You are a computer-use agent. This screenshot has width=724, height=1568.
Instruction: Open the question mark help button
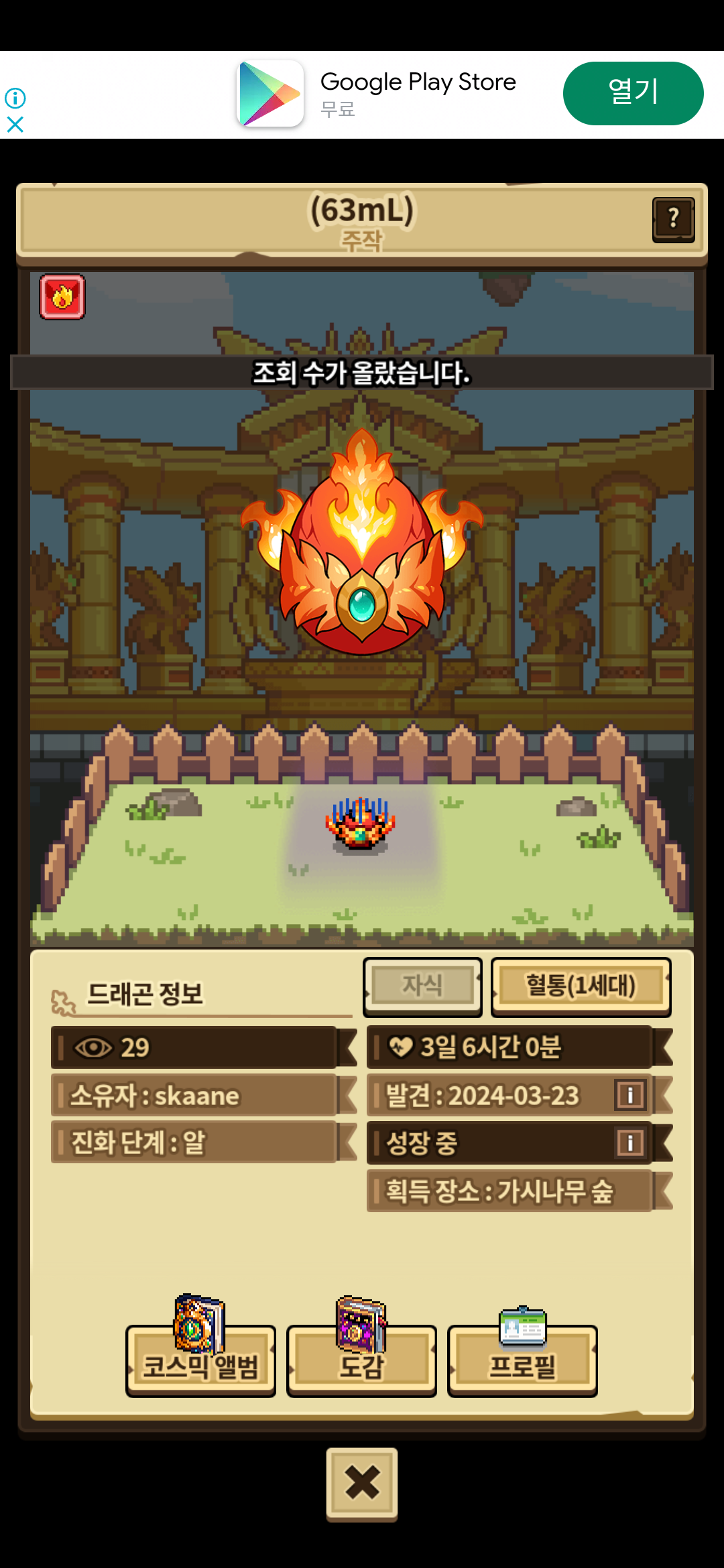[x=673, y=219]
